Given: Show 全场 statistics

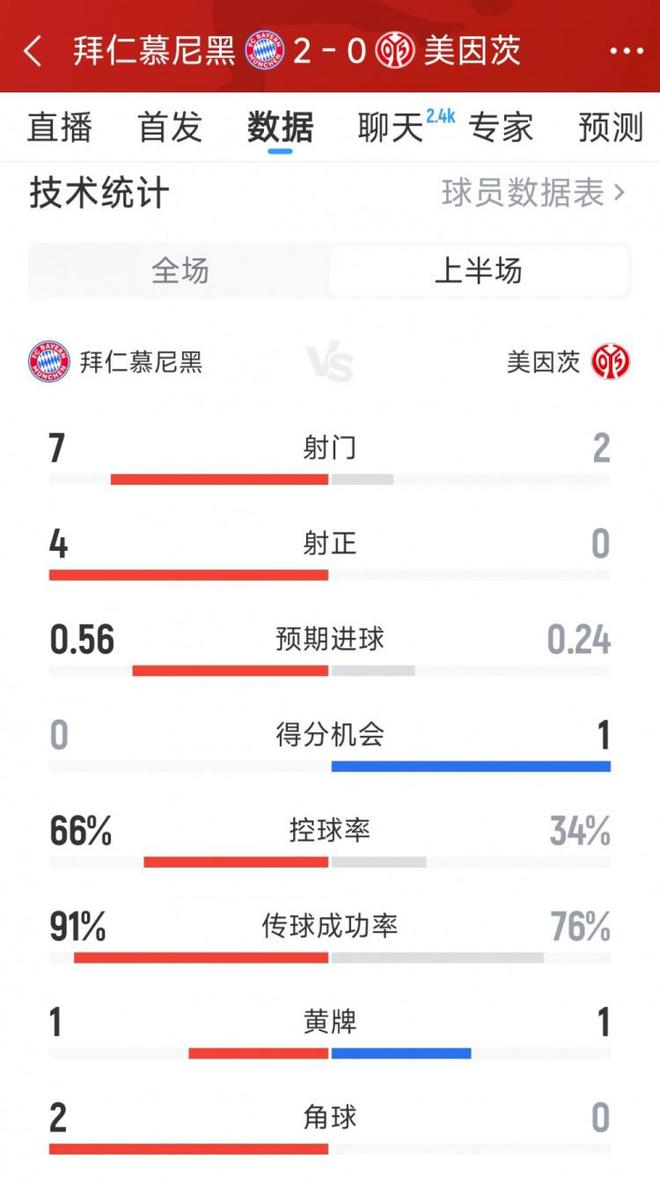Looking at the screenshot, I should tap(180, 270).
